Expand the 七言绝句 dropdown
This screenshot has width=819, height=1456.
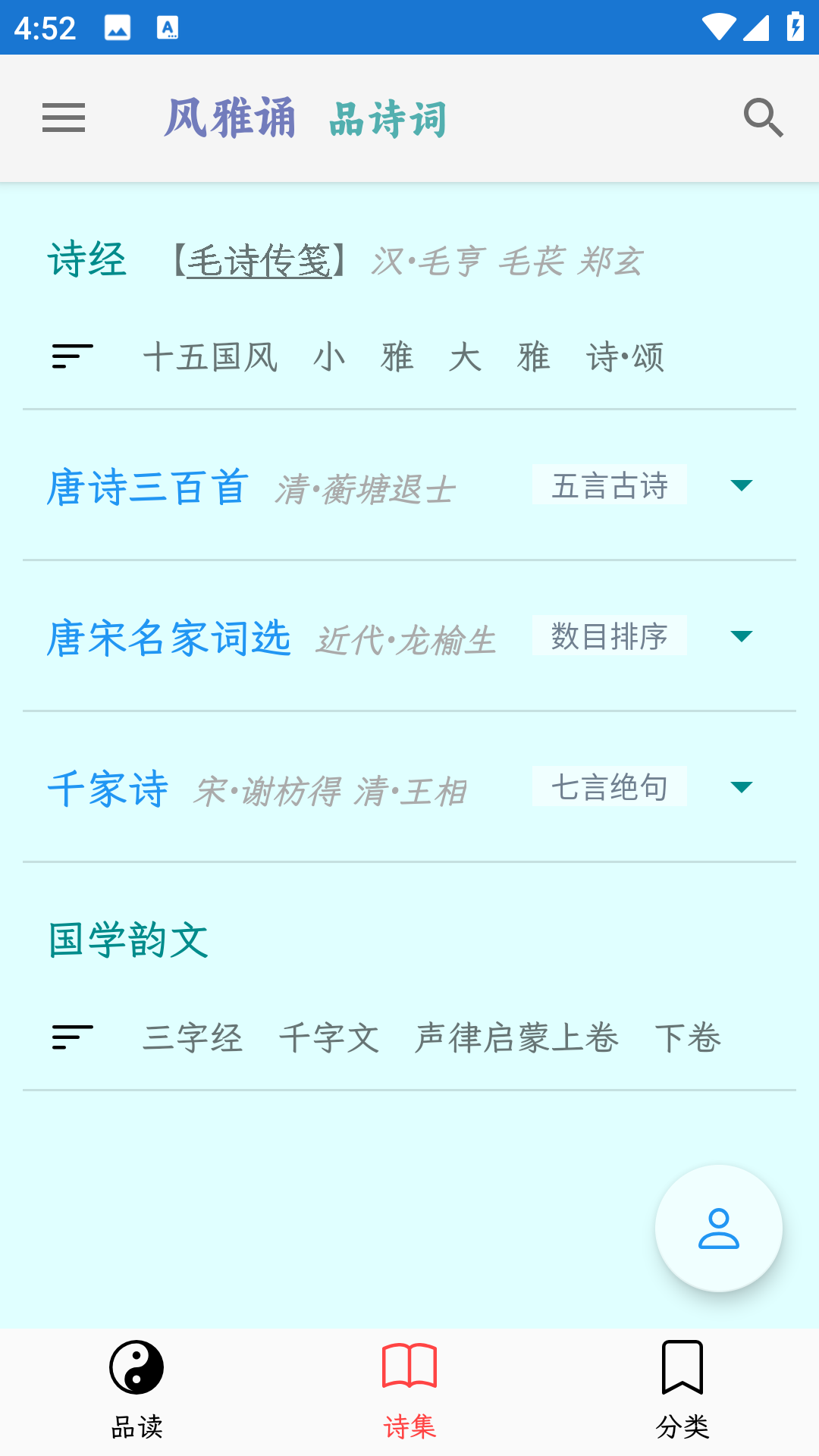(x=643, y=787)
